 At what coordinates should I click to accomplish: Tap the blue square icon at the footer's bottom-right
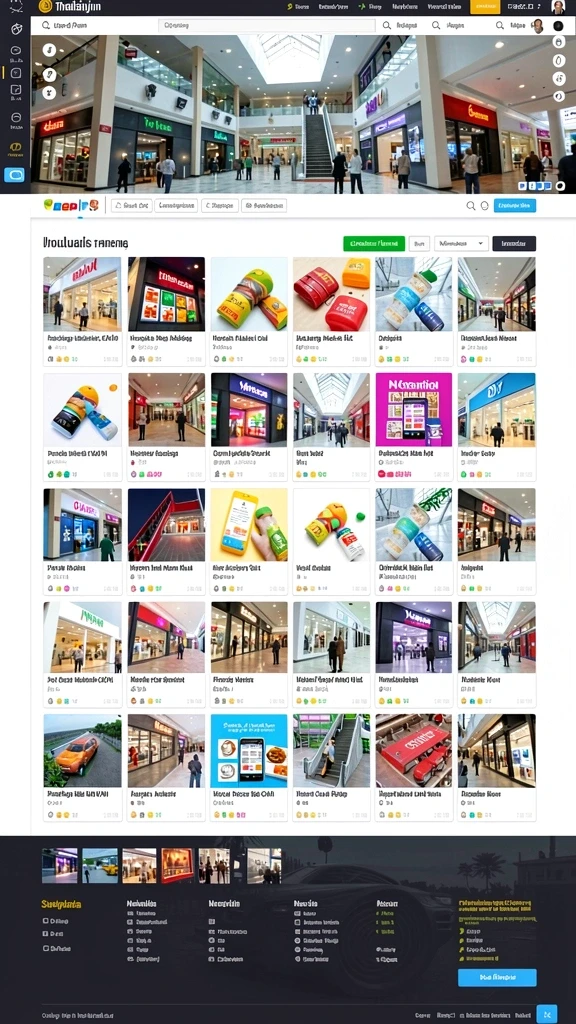pyautogui.click(x=547, y=1014)
